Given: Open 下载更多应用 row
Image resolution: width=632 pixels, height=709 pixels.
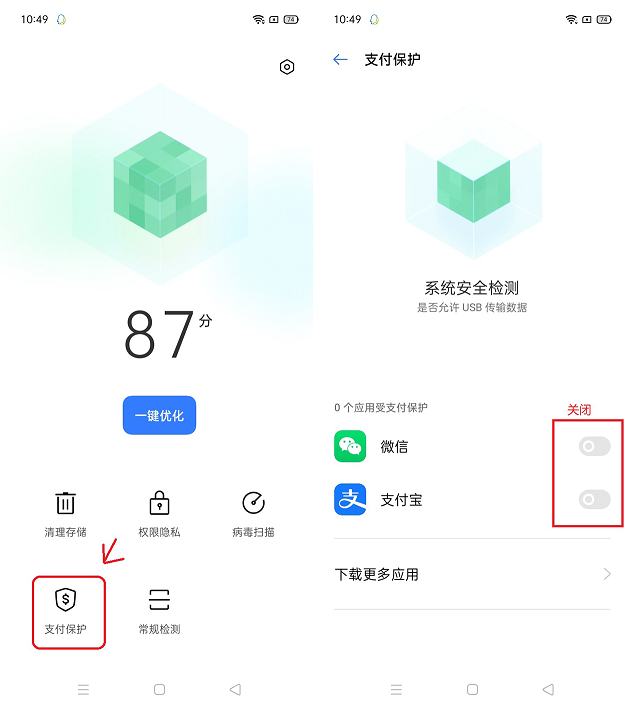Looking at the screenshot, I should (x=472, y=574).
